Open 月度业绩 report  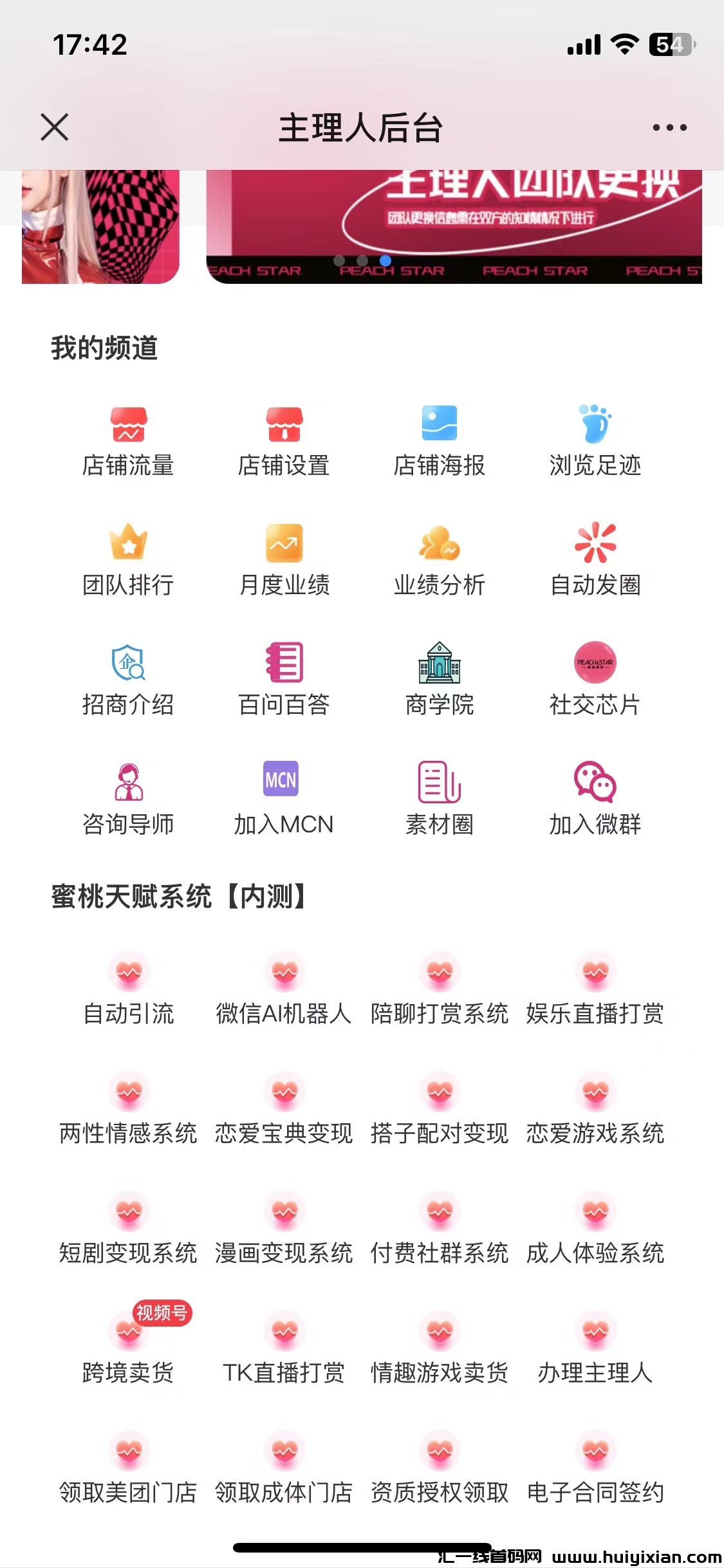(284, 560)
